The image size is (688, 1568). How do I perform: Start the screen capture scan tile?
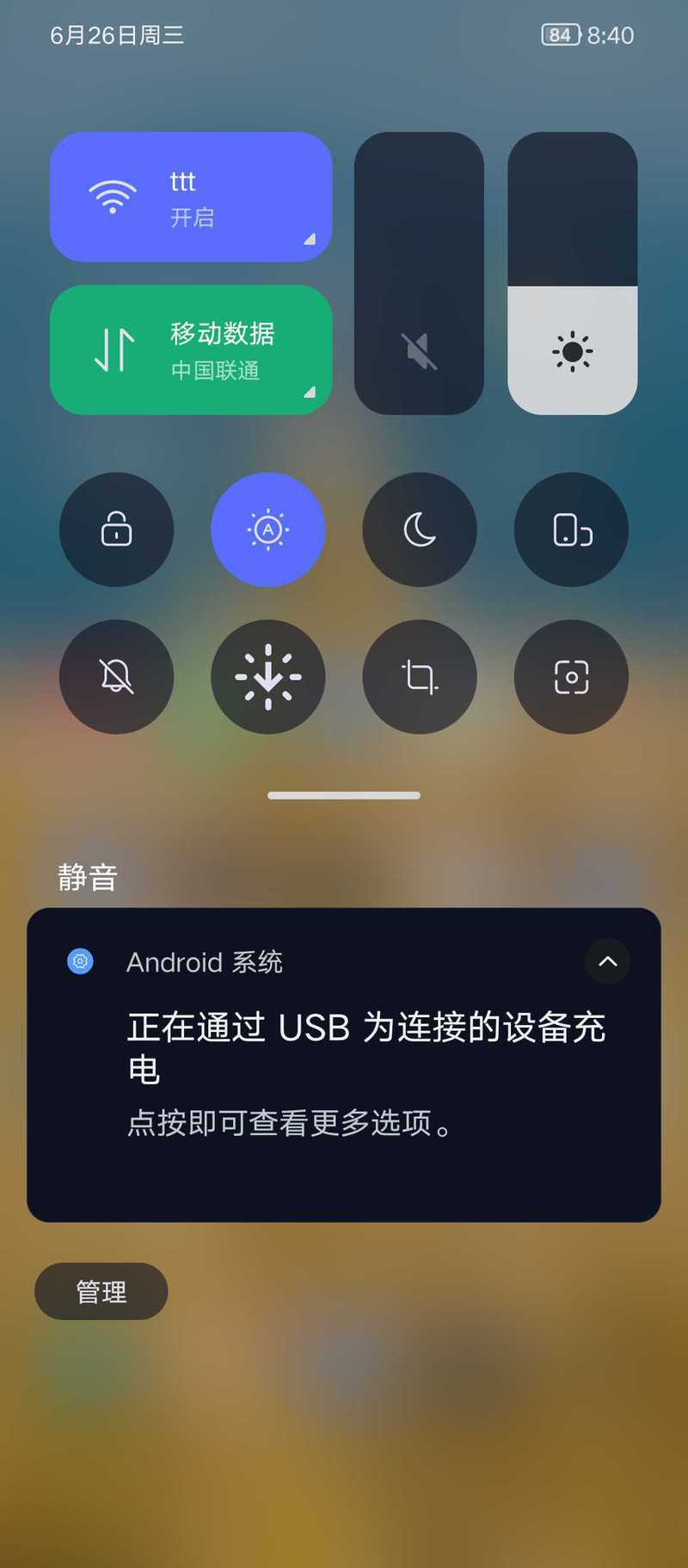pyautogui.click(x=571, y=677)
